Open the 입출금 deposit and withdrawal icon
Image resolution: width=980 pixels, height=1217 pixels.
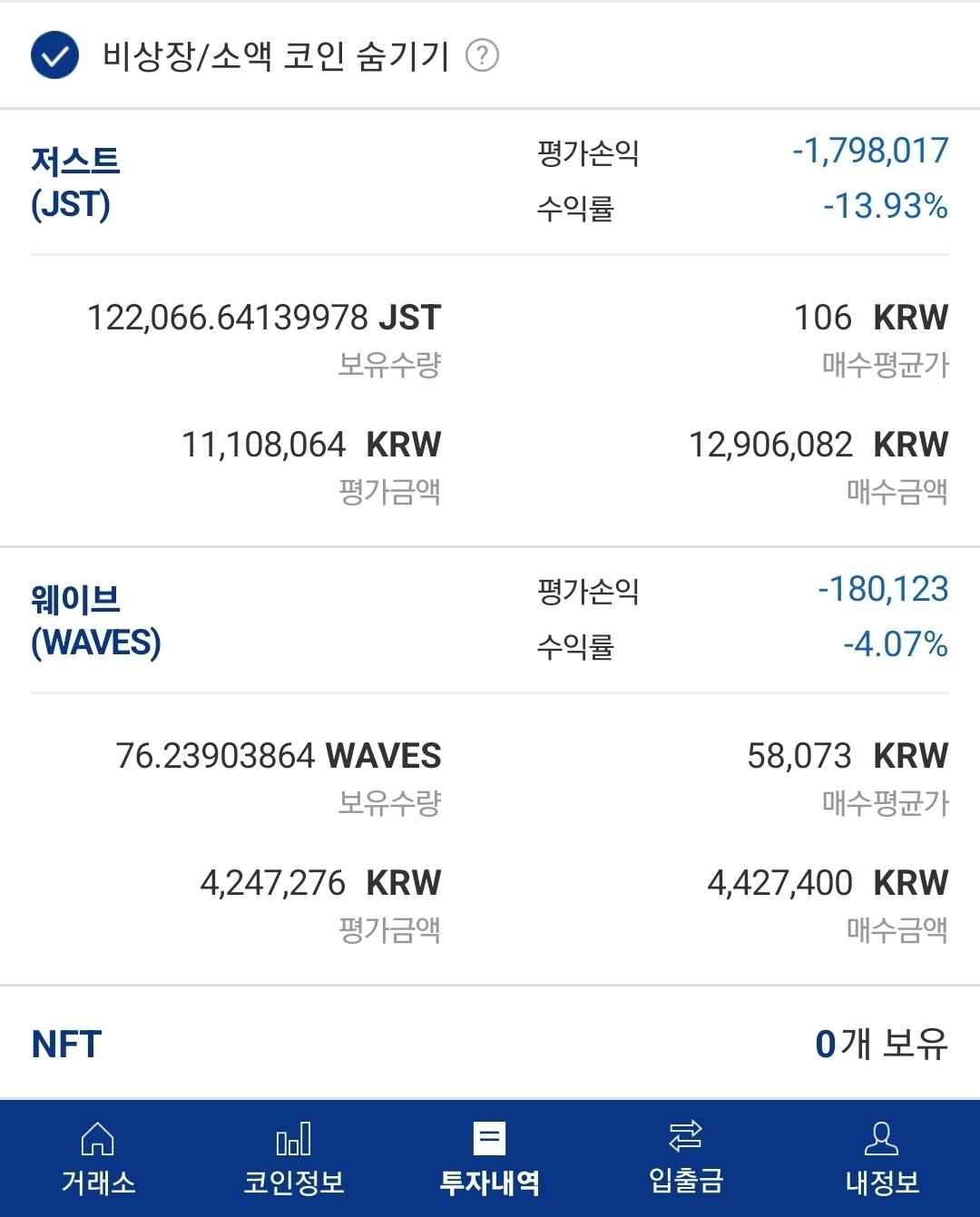(685, 1160)
